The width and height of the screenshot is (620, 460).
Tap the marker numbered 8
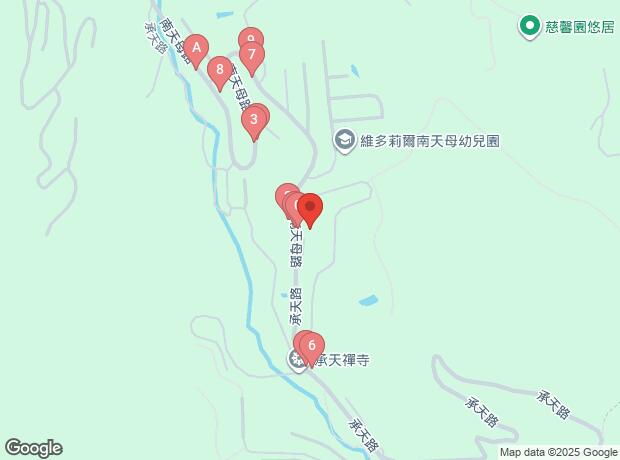coord(218,69)
